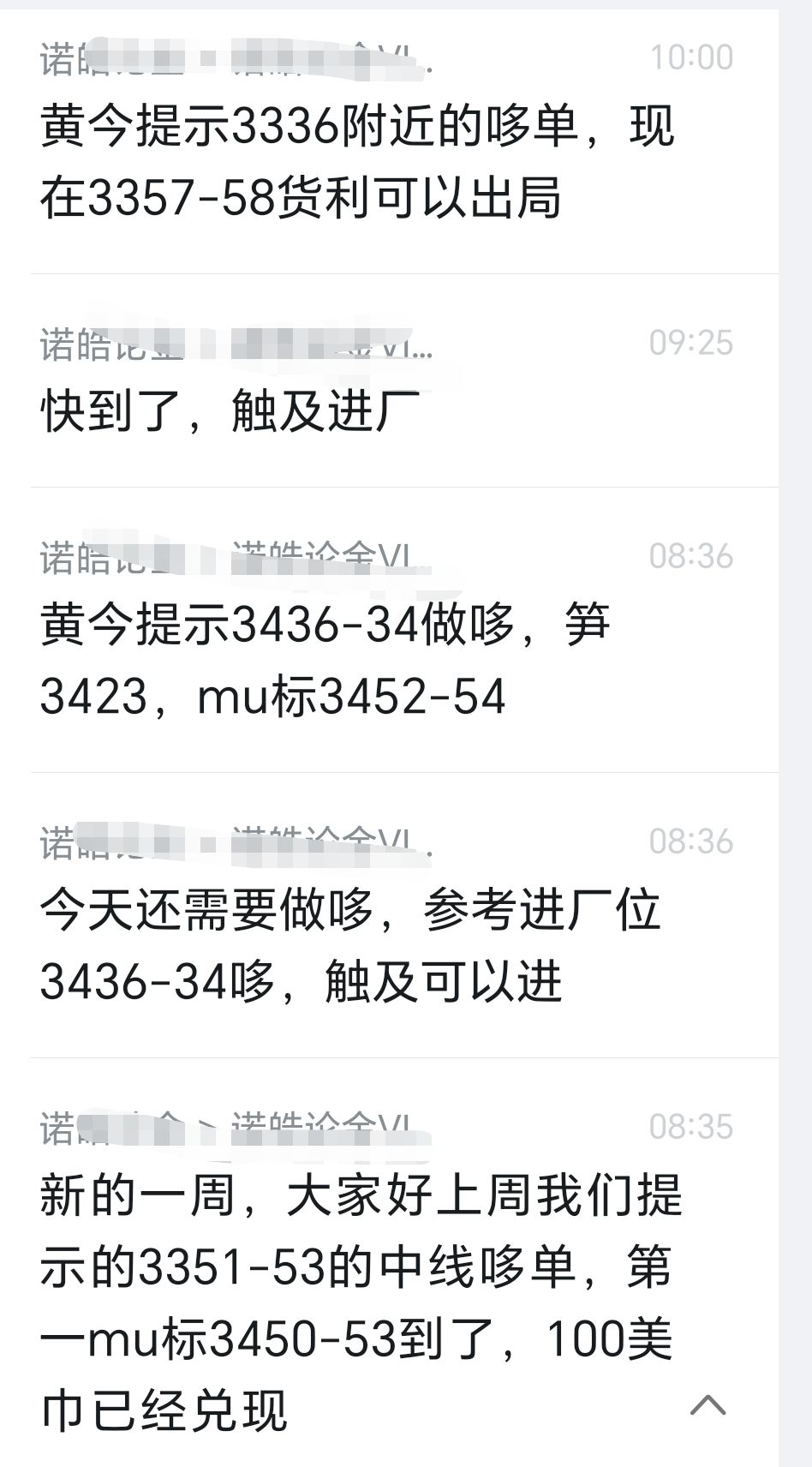Tap the up-arrow chevron to jump to top
The image size is (812, 1467).
pos(708,1405)
